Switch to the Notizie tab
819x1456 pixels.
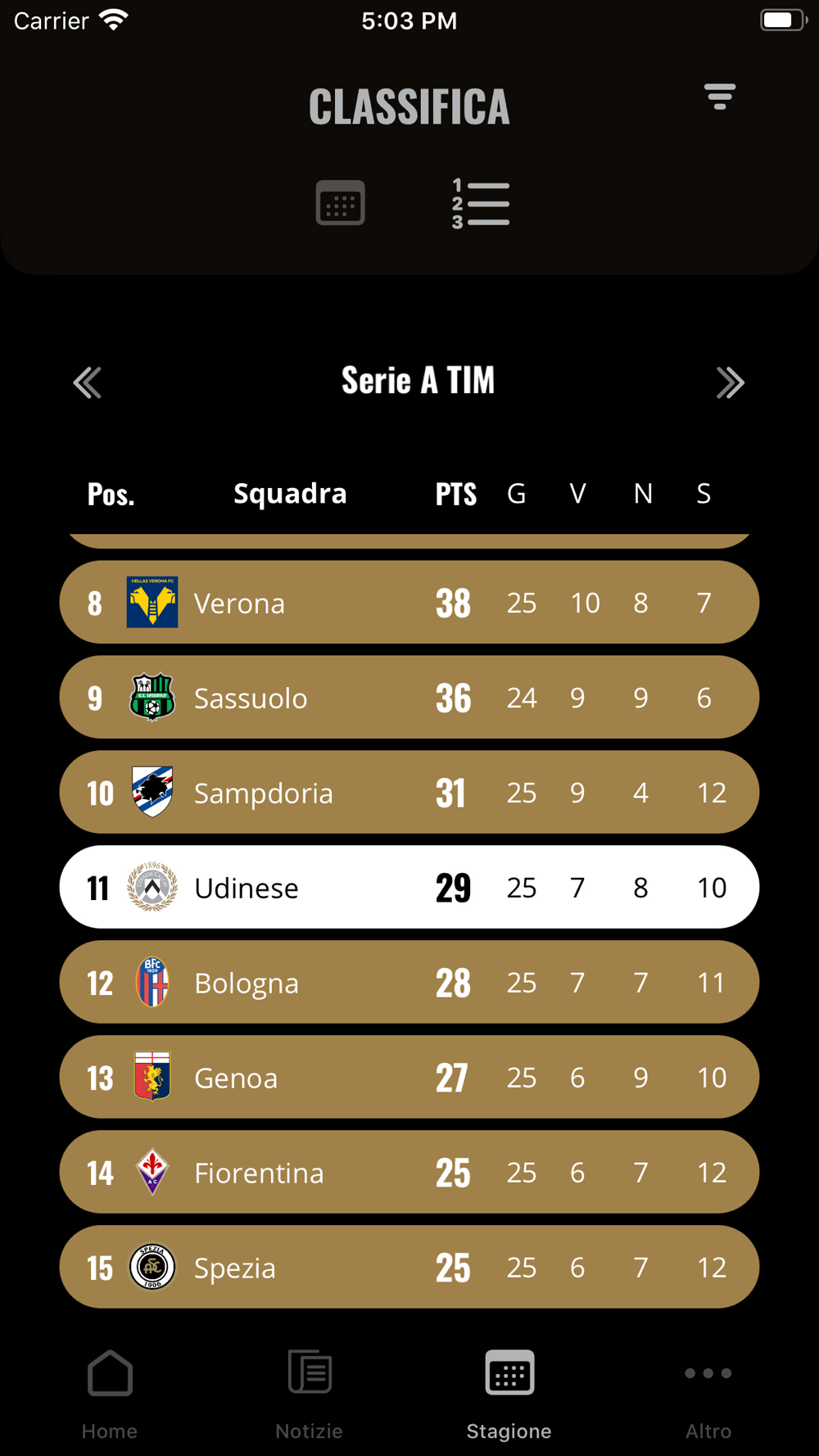click(310, 1395)
